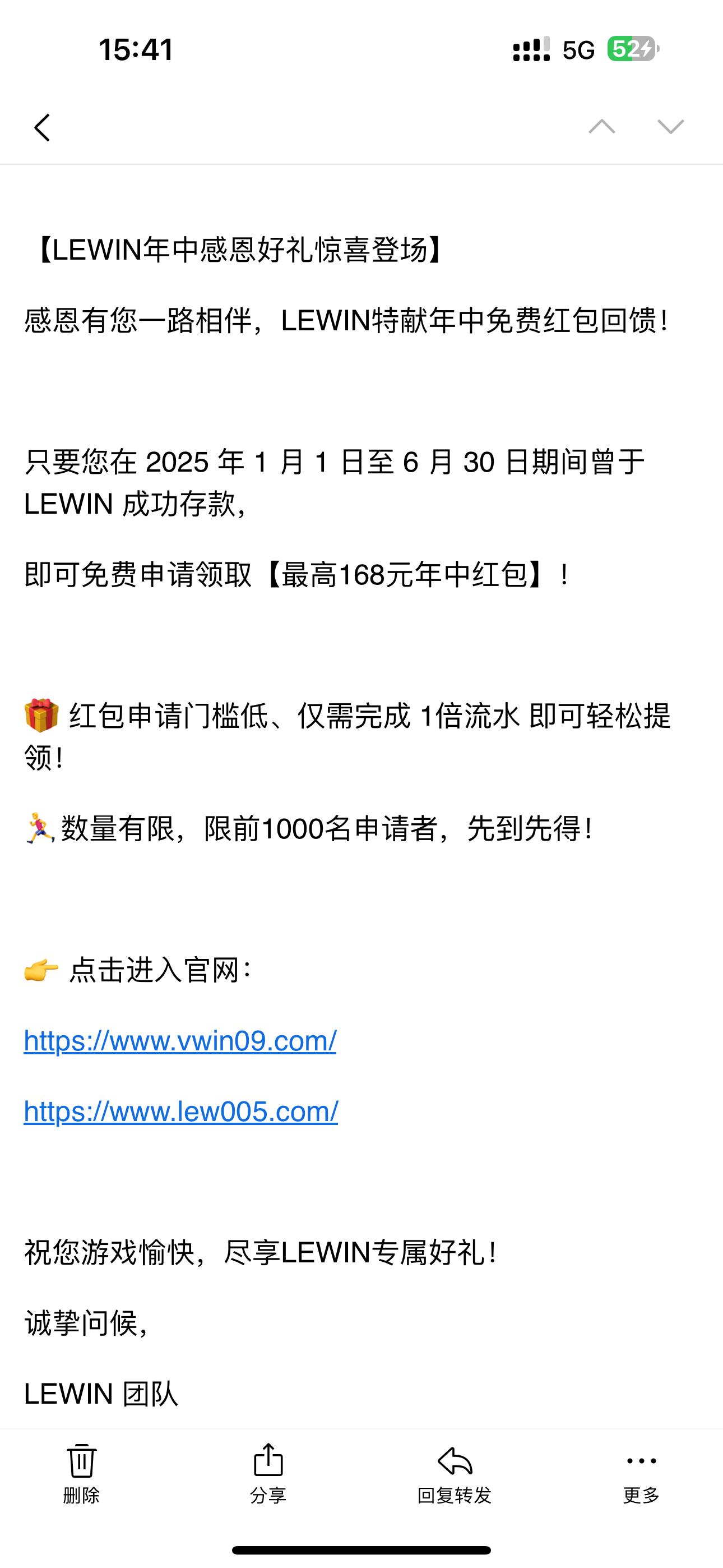This screenshot has height=1568, width=723.
Task: Share this email (分享)
Action: click(268, 1472)
